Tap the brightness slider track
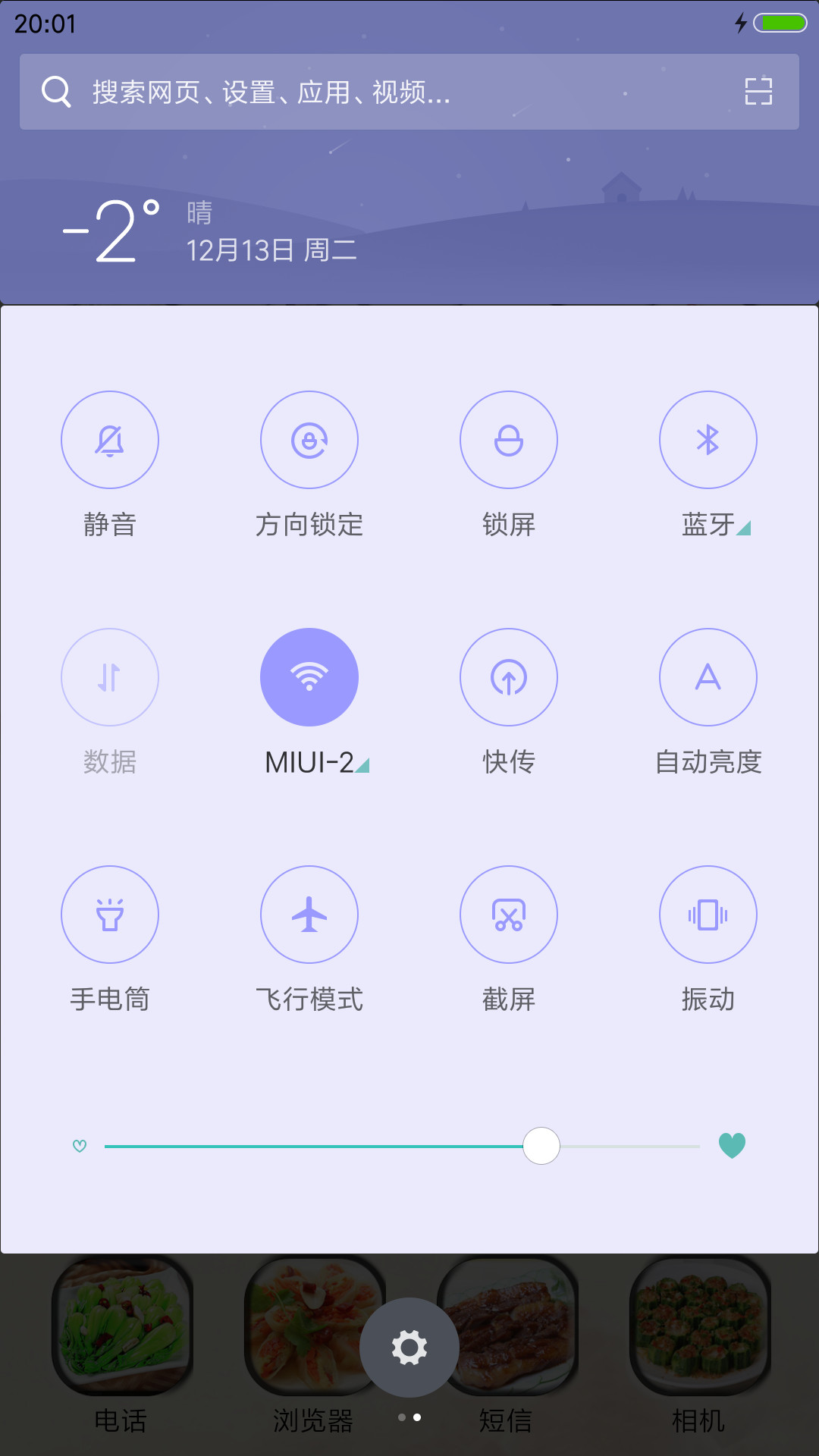The width and height of the screenshot is (819, 1456). point(402,1146)
